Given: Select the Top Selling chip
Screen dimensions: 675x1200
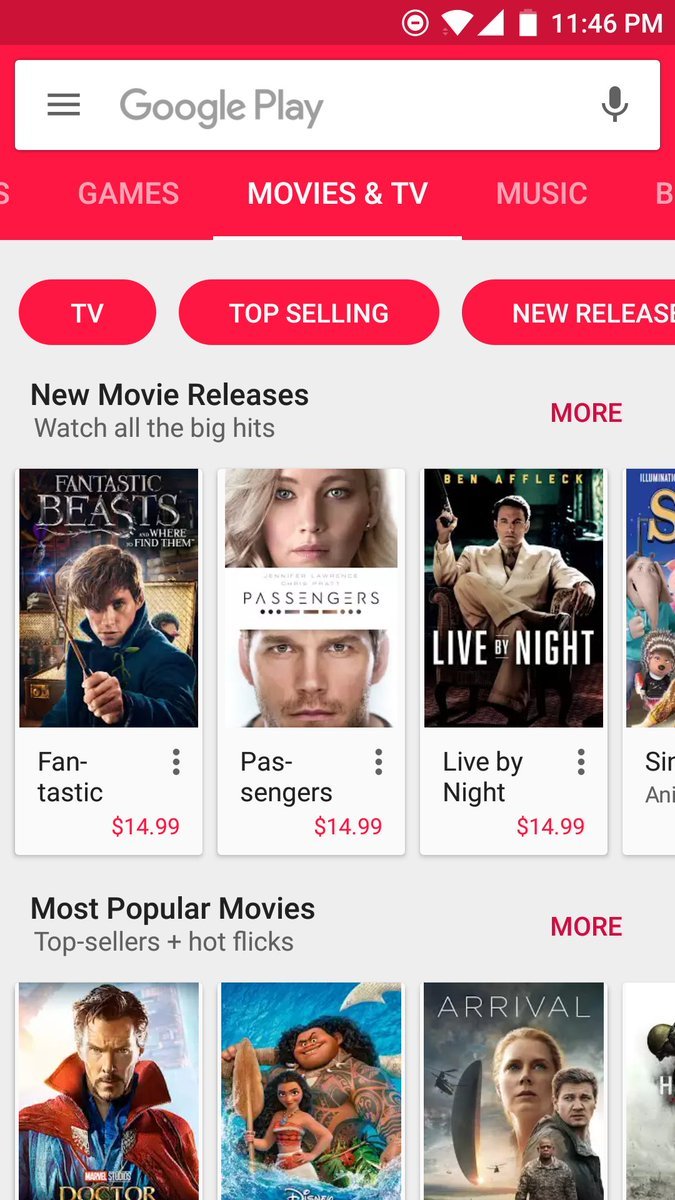Looking at the screenshot, I should [308, 313].
